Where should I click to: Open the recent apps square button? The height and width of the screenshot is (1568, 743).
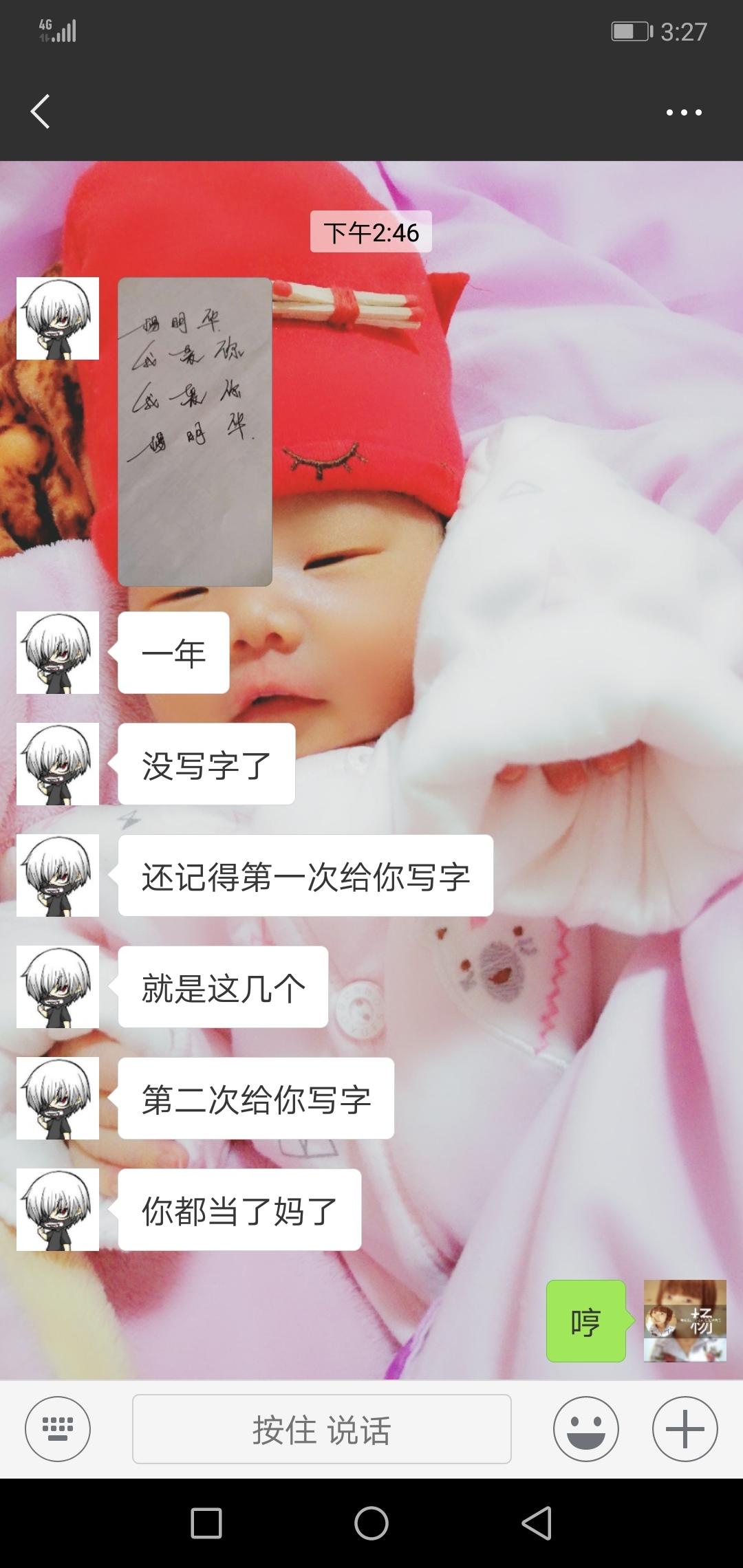[206, 1523]
